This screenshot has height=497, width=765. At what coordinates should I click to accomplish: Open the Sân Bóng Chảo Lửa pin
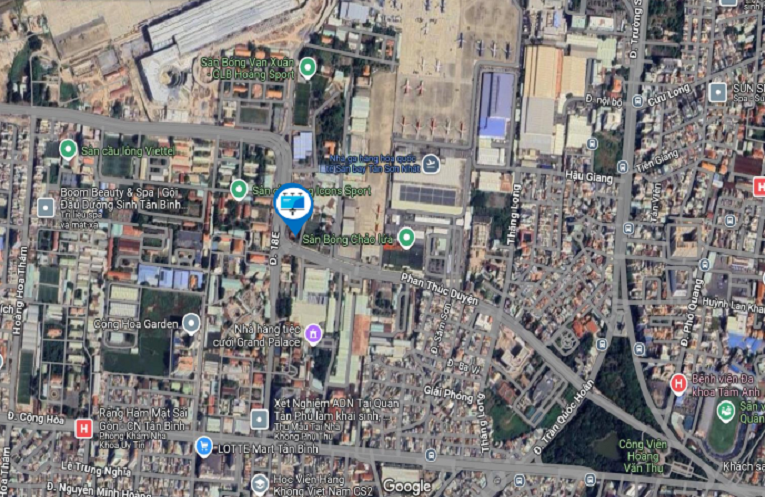click(406, 237)
